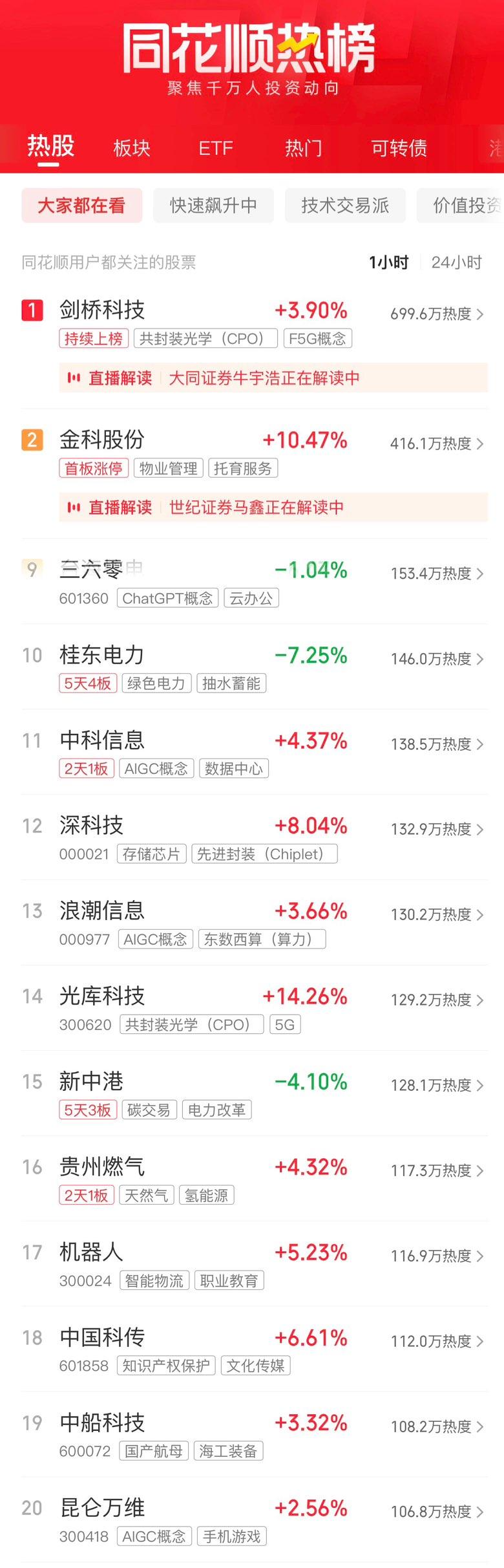
Task: Select the 技术交易派 filter chip
Action: click(x=345, y=206)
